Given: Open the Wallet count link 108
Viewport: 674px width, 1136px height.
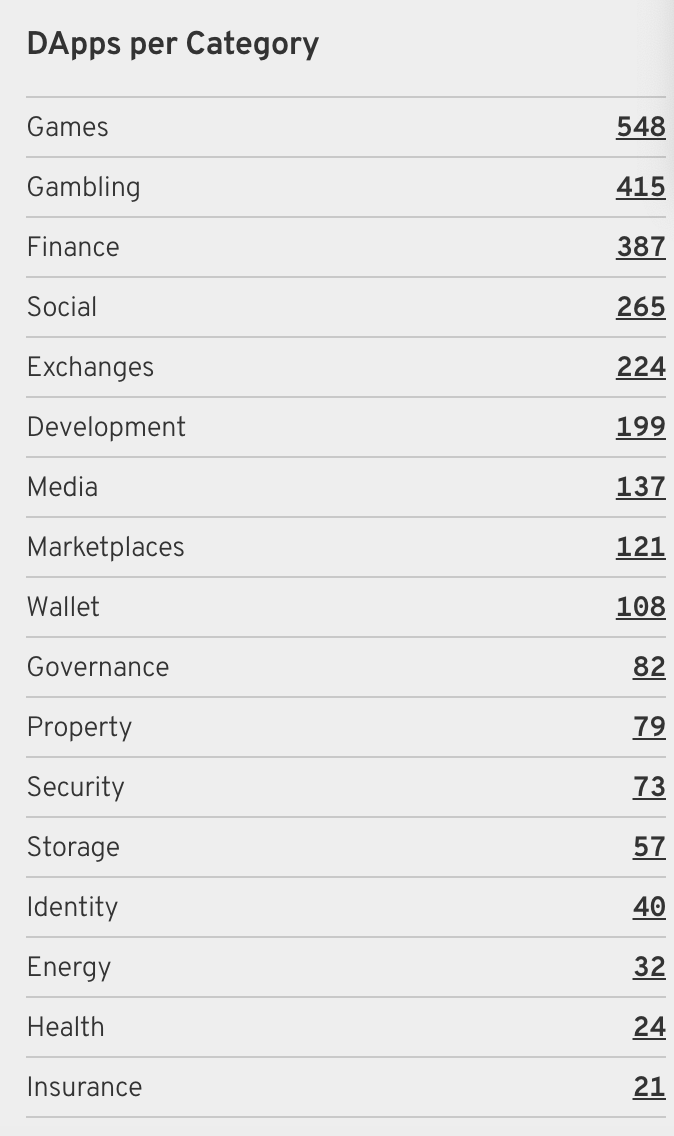Looking at the screenshot, I should (641, 607).
